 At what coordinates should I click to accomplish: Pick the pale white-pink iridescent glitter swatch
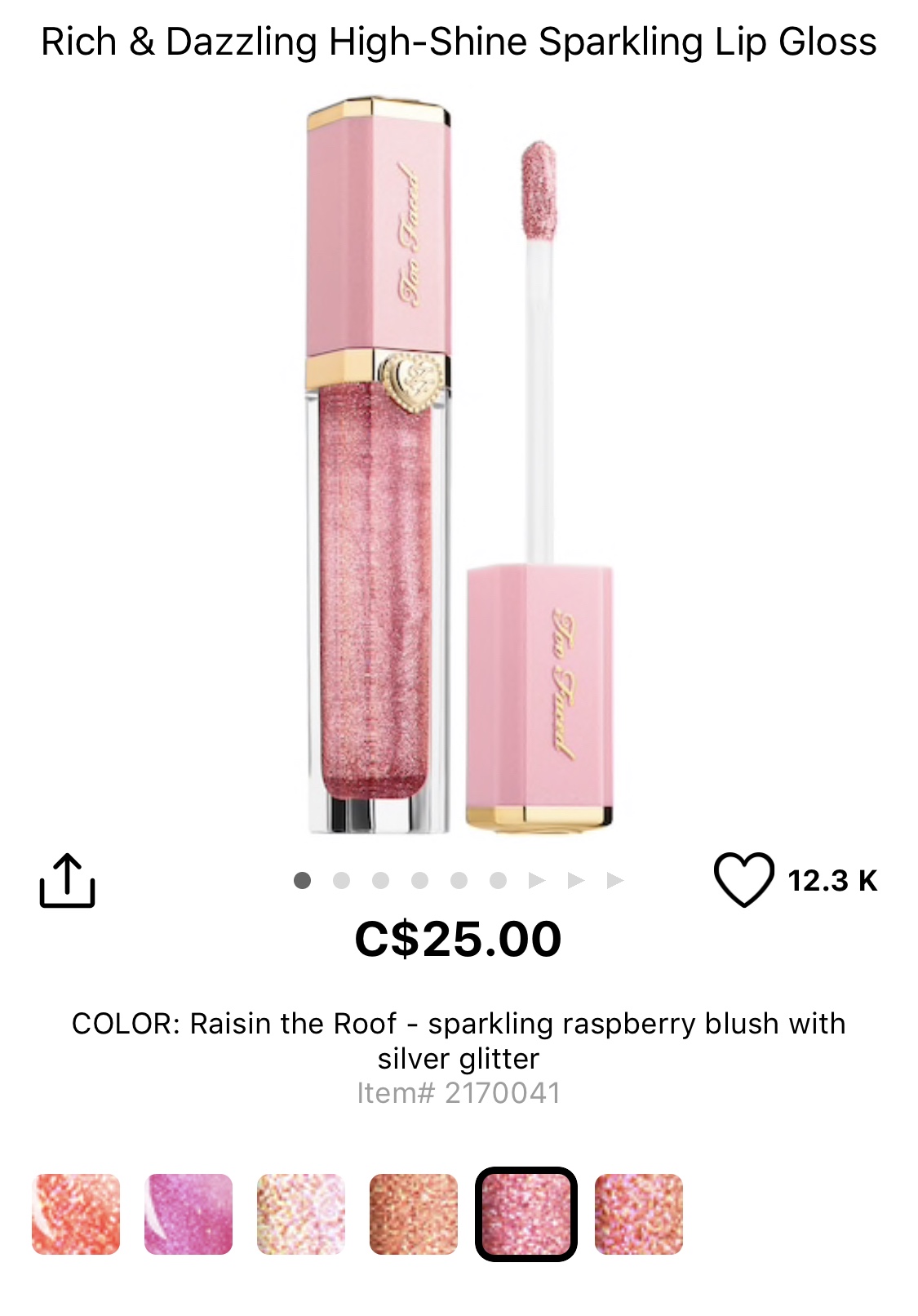point(301,1214)
